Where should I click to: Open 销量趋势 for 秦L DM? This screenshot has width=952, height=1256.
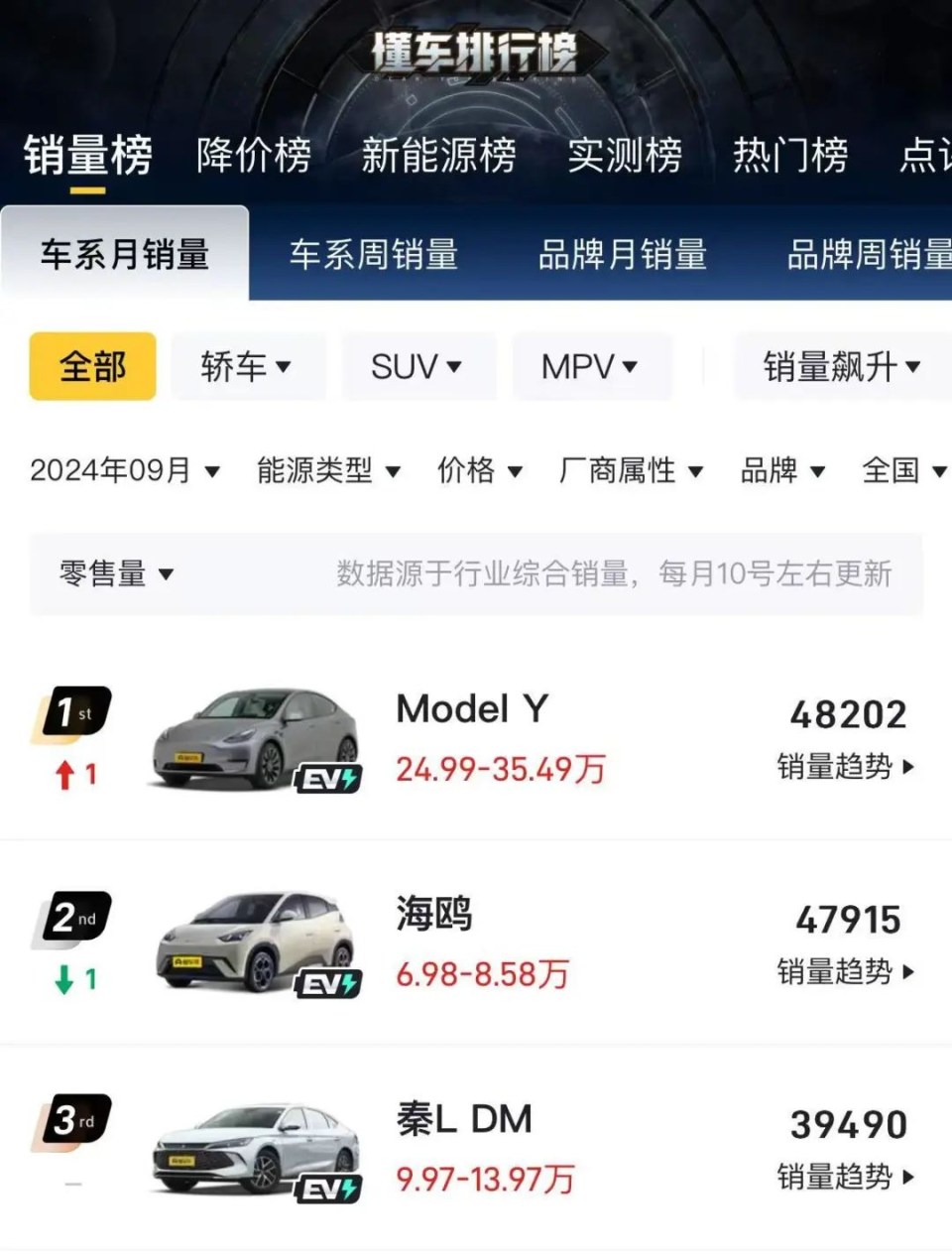coord(841,1179)
